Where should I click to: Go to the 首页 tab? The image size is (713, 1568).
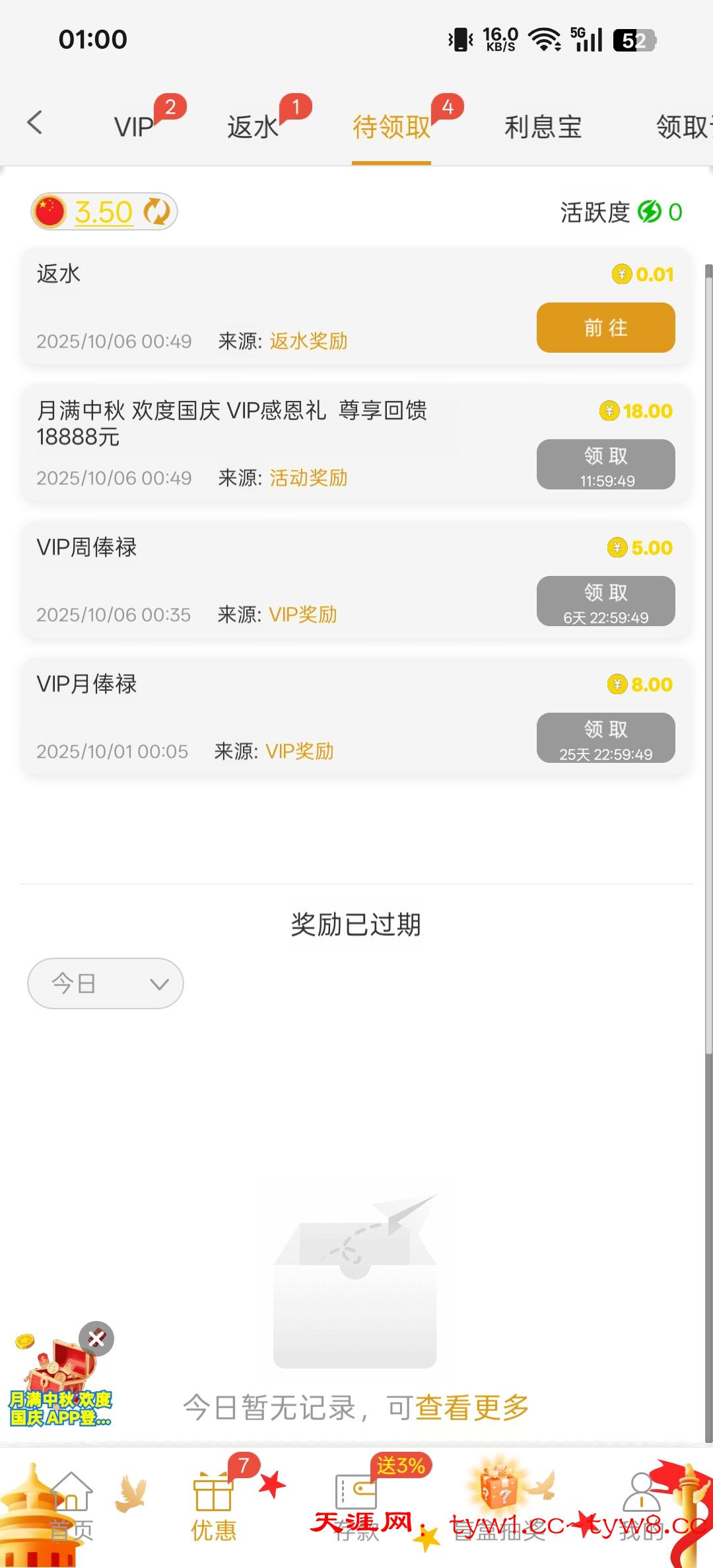tap(71, 1507)
